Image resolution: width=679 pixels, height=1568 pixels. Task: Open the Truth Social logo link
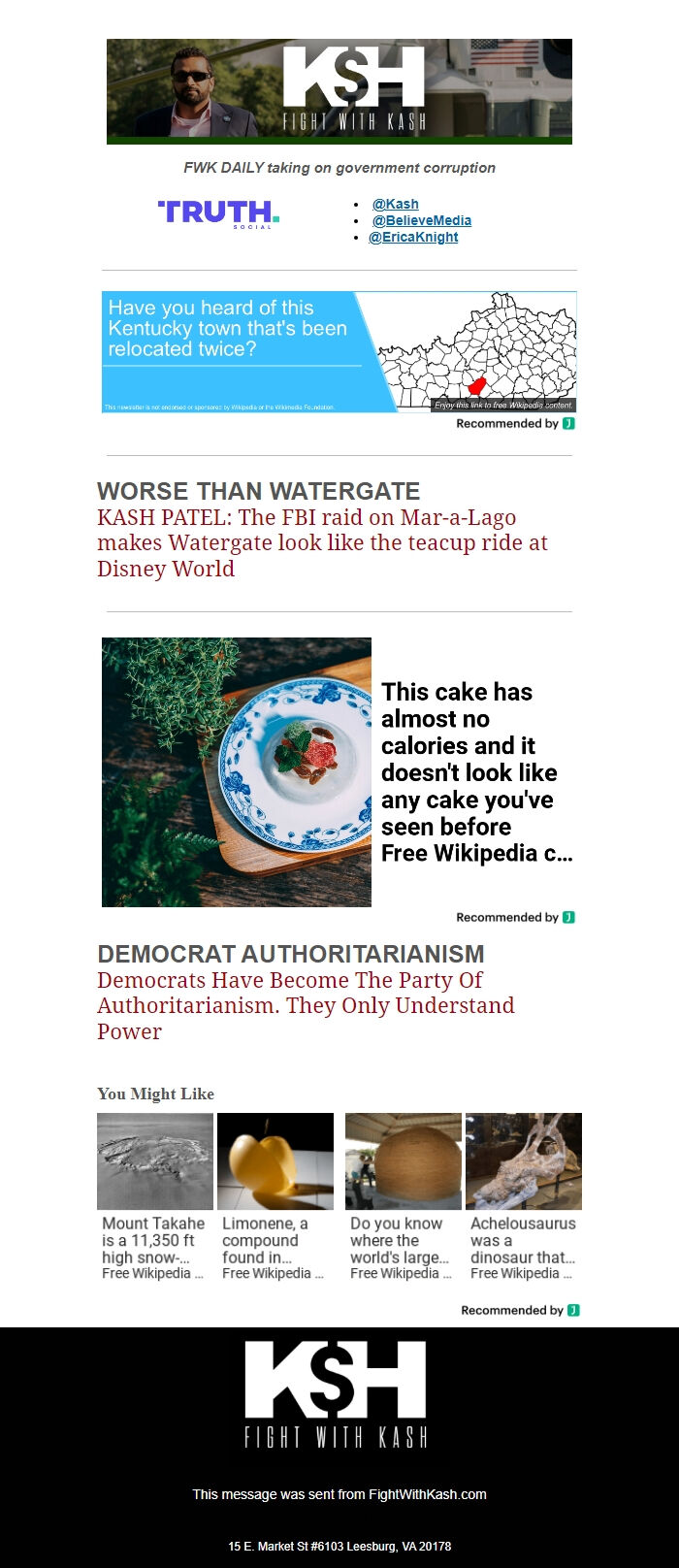pos(218,212)
